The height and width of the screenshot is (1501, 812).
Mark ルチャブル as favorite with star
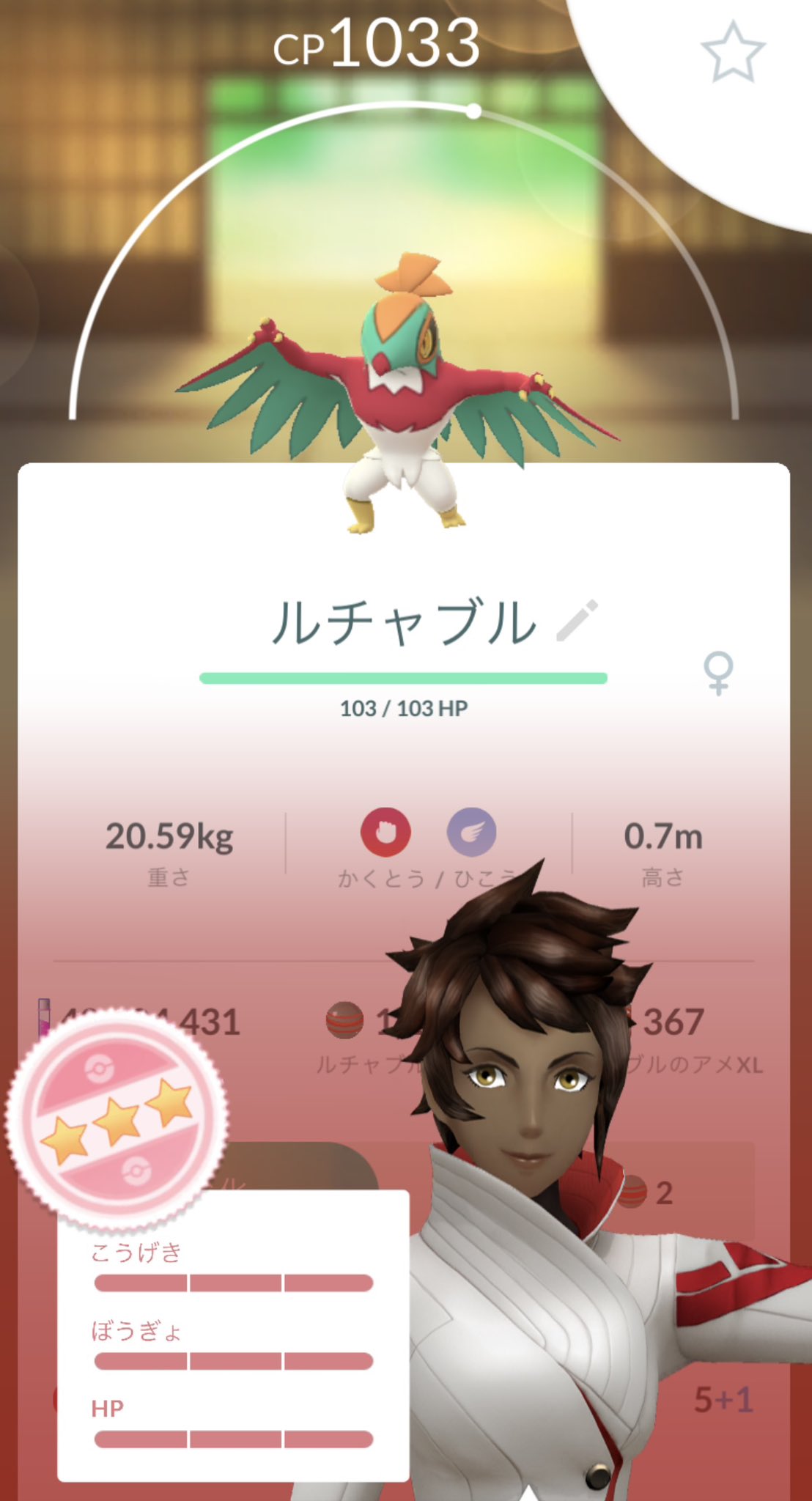click(732, 52)
